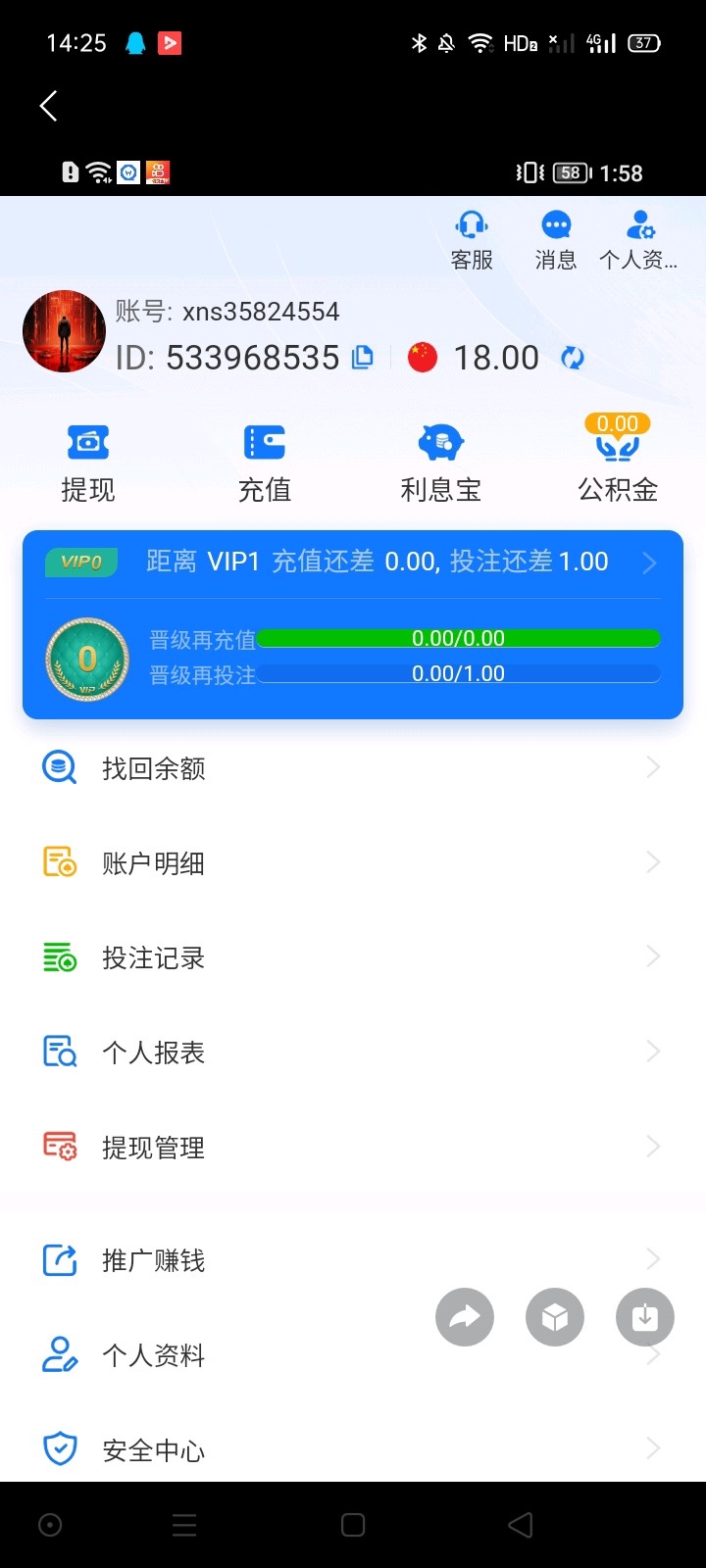This screenshot has width=706, height=1568.
Task: Open 公积金
Action: point(618,463)
